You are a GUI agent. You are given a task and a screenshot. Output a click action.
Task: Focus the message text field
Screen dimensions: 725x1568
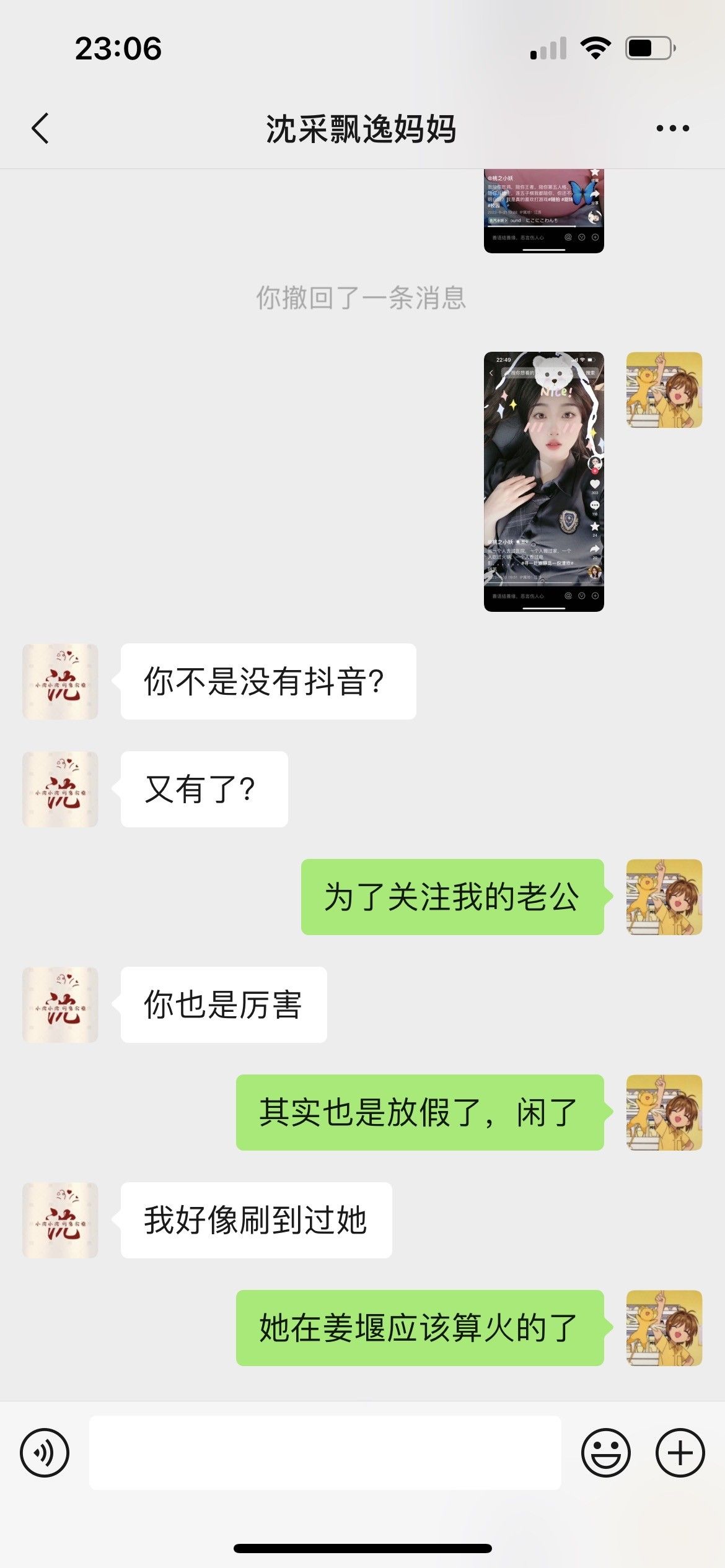click(x=325, y=1453)
